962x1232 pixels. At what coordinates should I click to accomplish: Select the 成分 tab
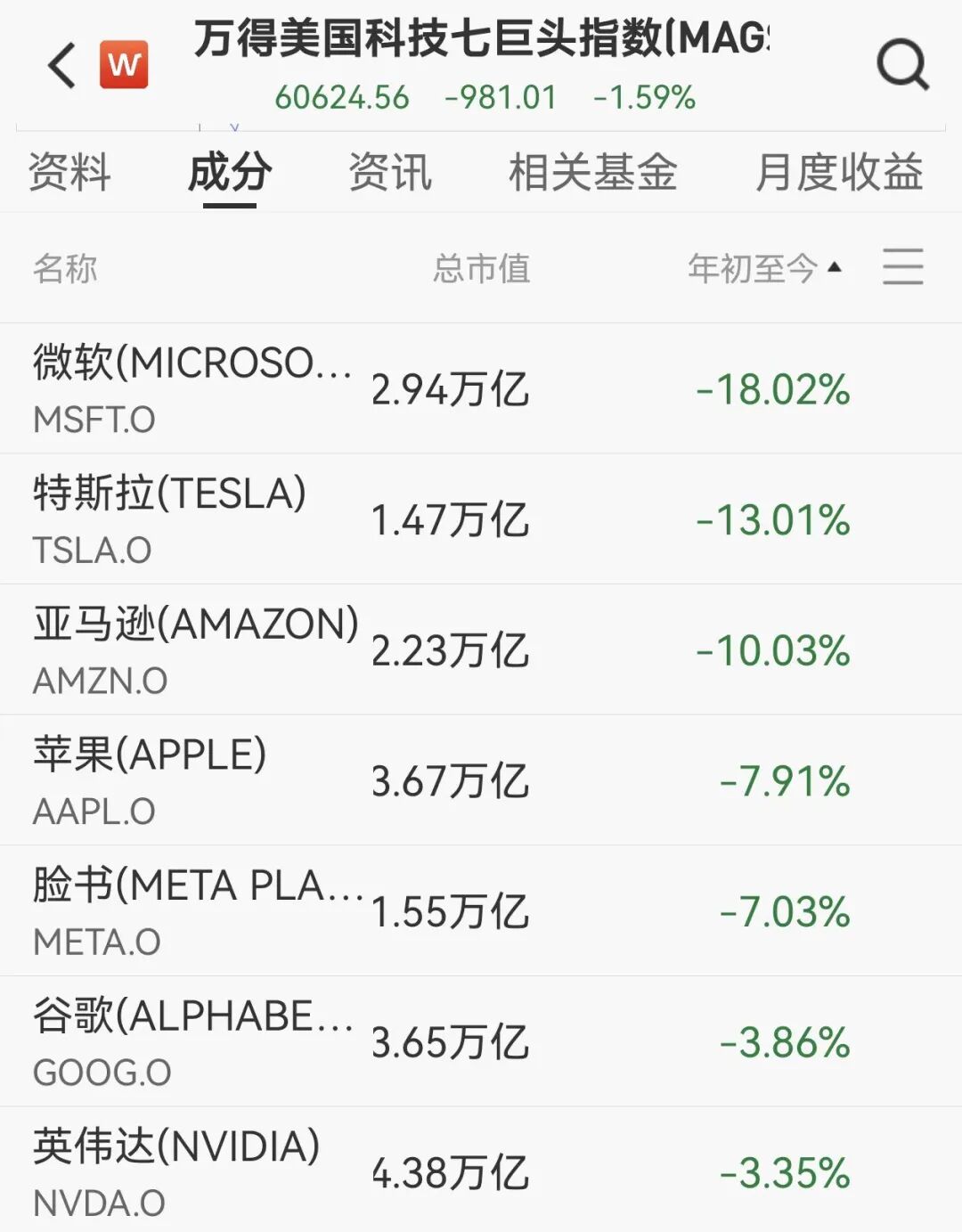click(230, 172)
